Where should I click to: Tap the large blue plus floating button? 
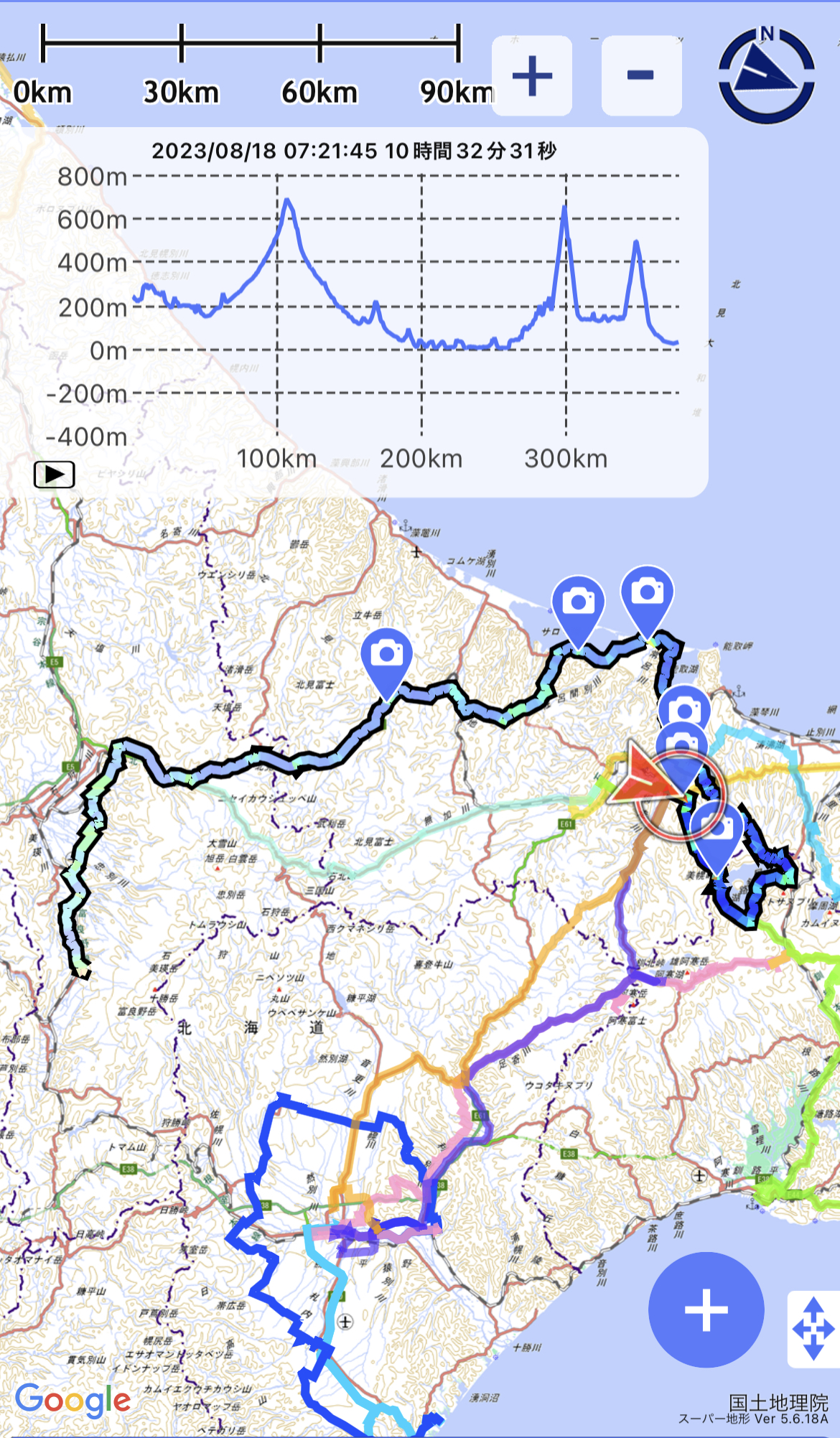(706, 1309)
